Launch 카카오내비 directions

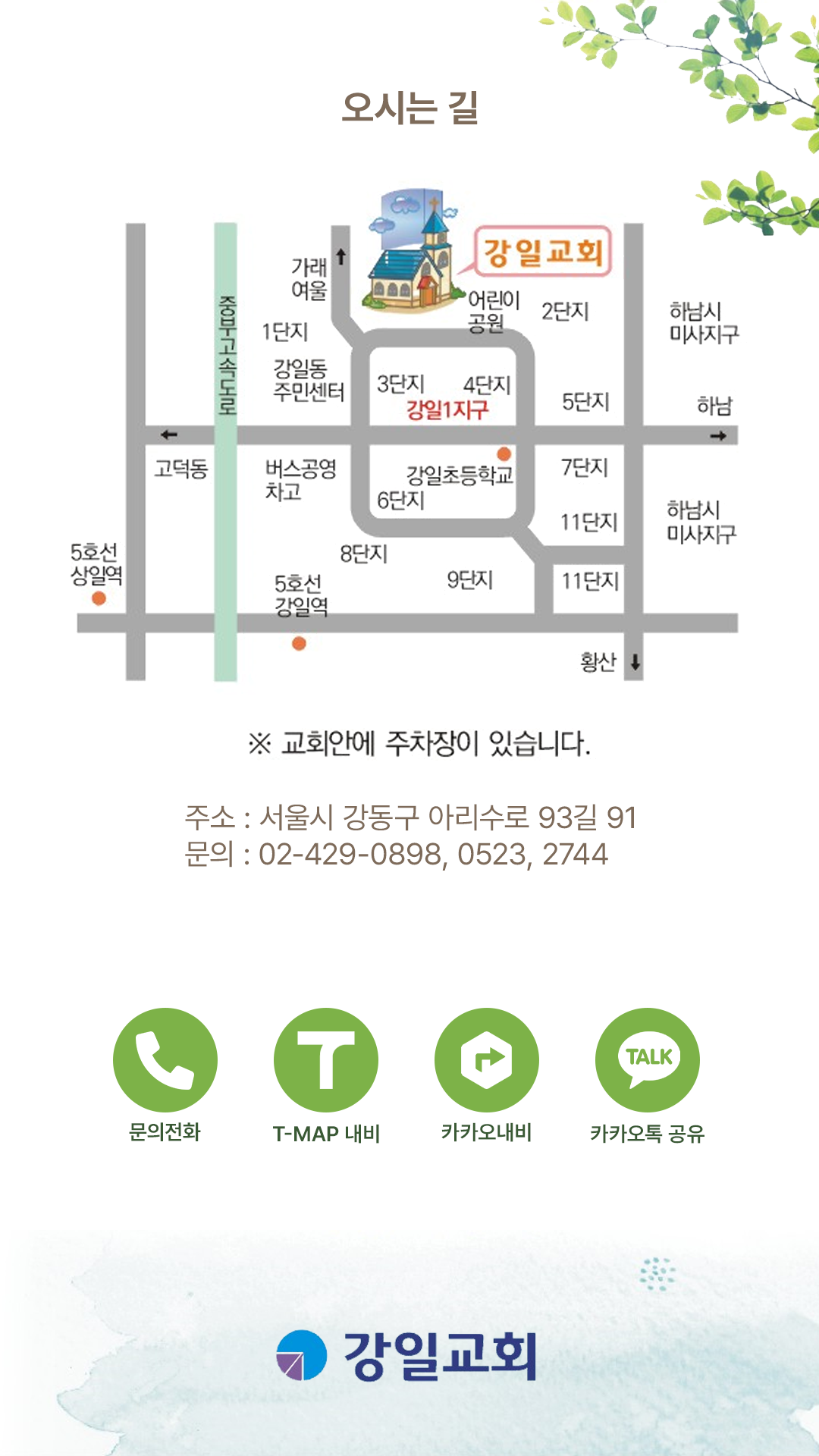tap(487, 1060)
